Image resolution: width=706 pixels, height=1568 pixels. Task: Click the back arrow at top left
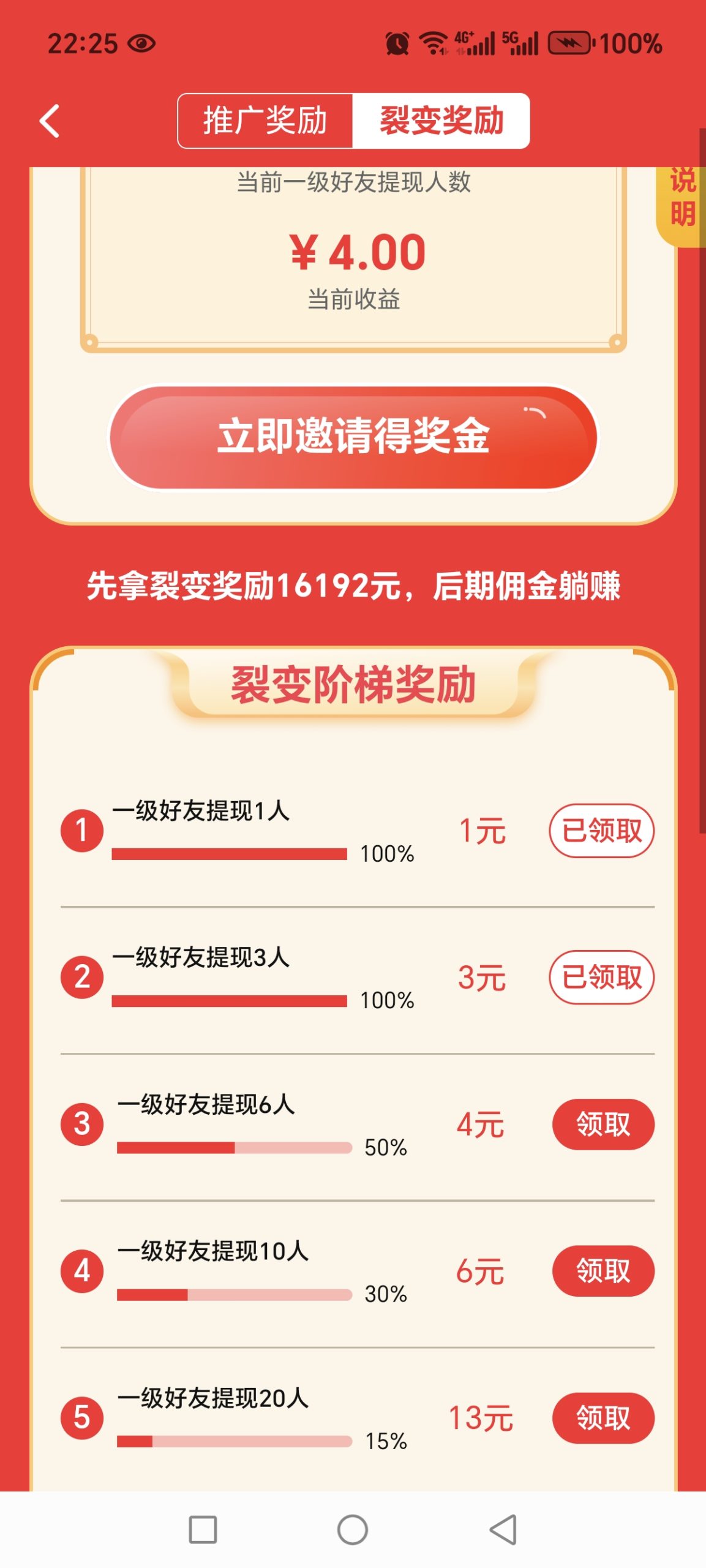[x=50, y=121]
